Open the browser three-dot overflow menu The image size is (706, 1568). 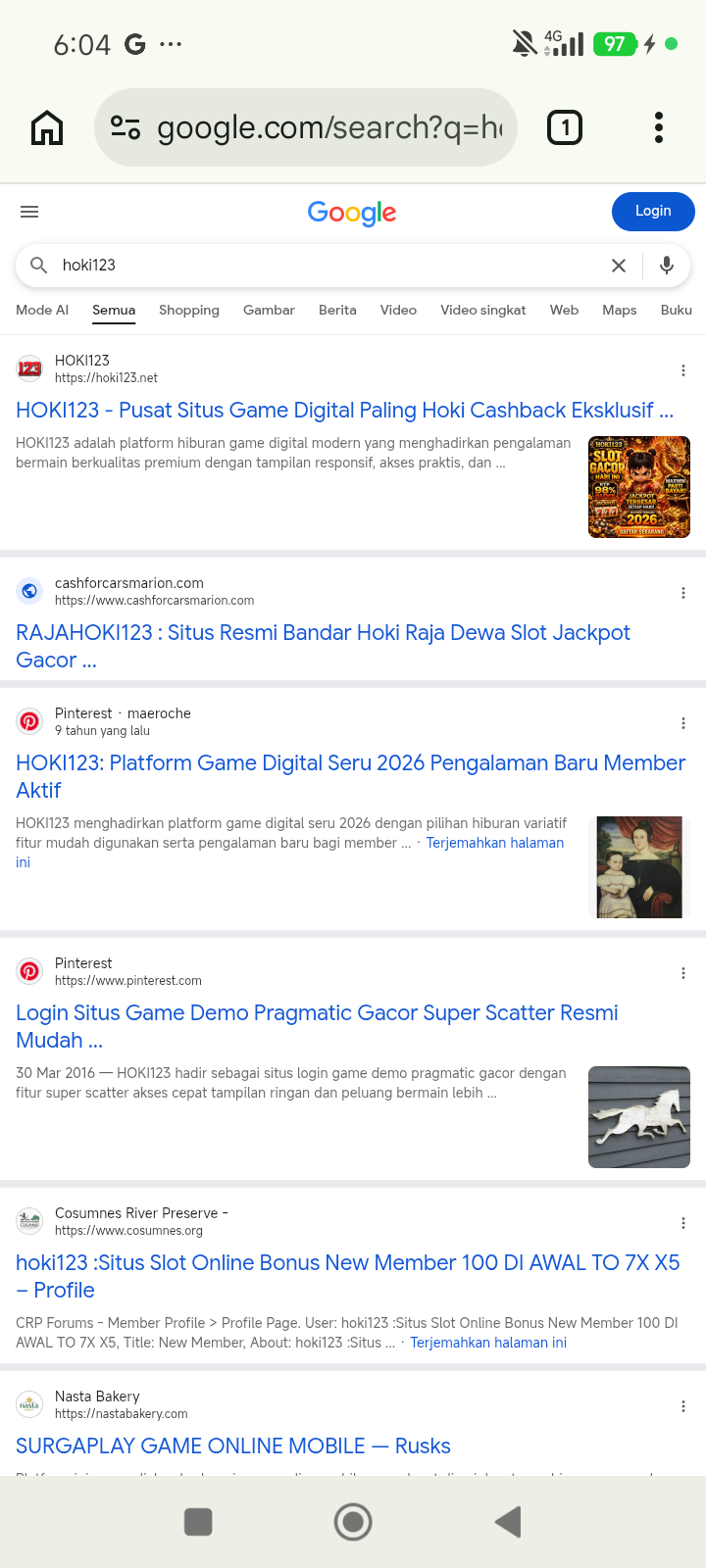[x=659, y=127]
